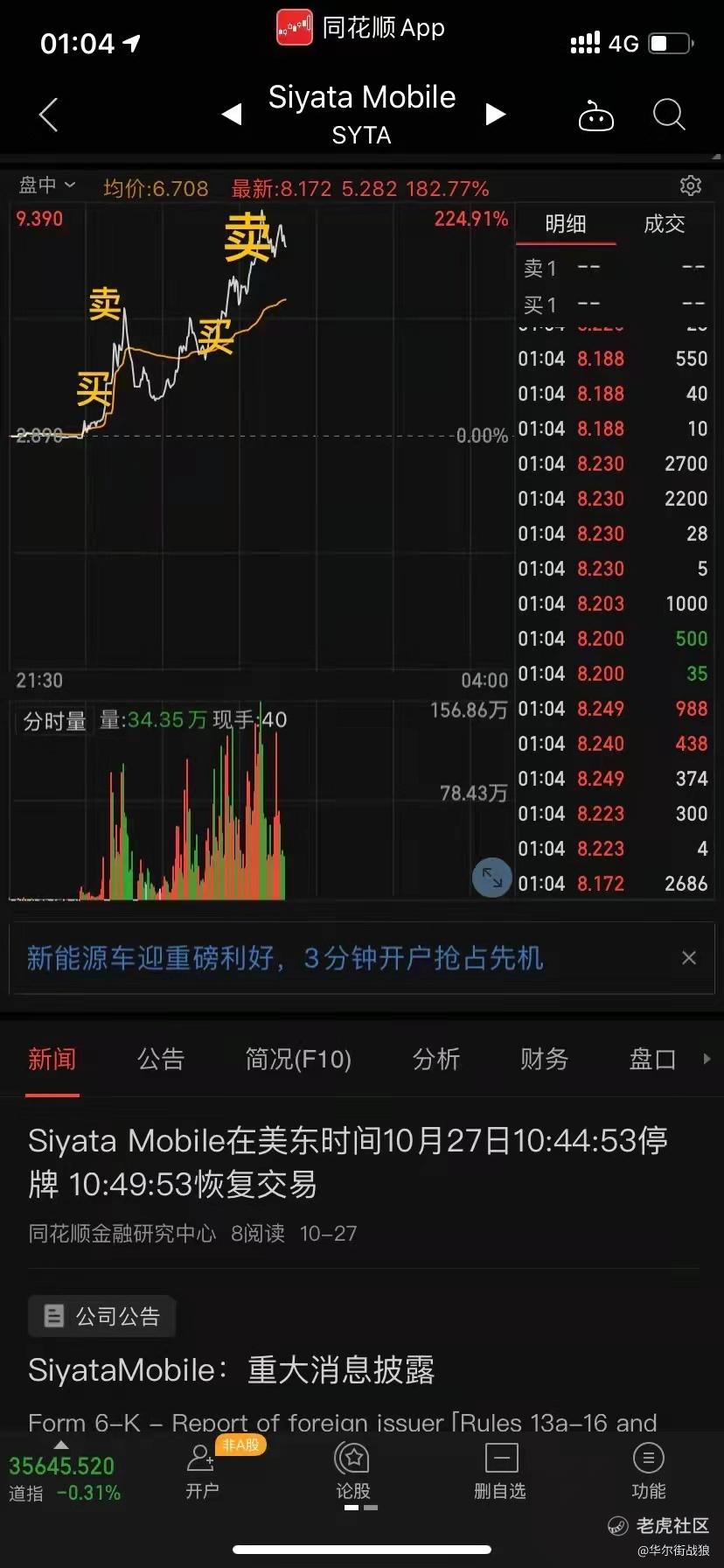Open 论股 discussion
The image size is (724, 1568).
[353, 1472]
